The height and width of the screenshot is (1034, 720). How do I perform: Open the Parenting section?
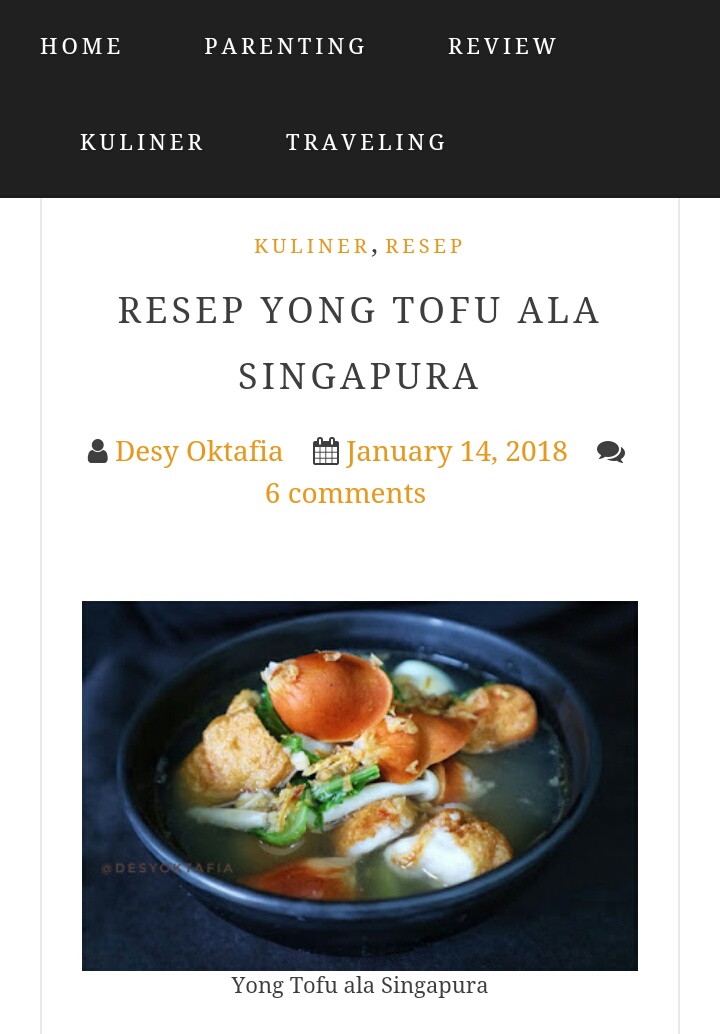tap(285, 47)
